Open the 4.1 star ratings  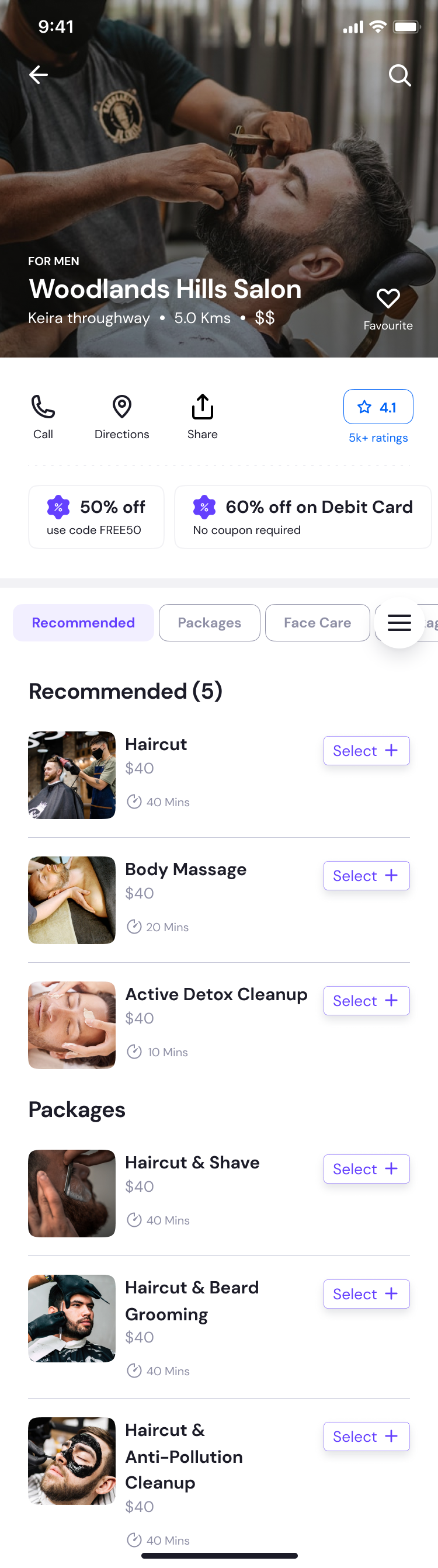pos(378,407)
